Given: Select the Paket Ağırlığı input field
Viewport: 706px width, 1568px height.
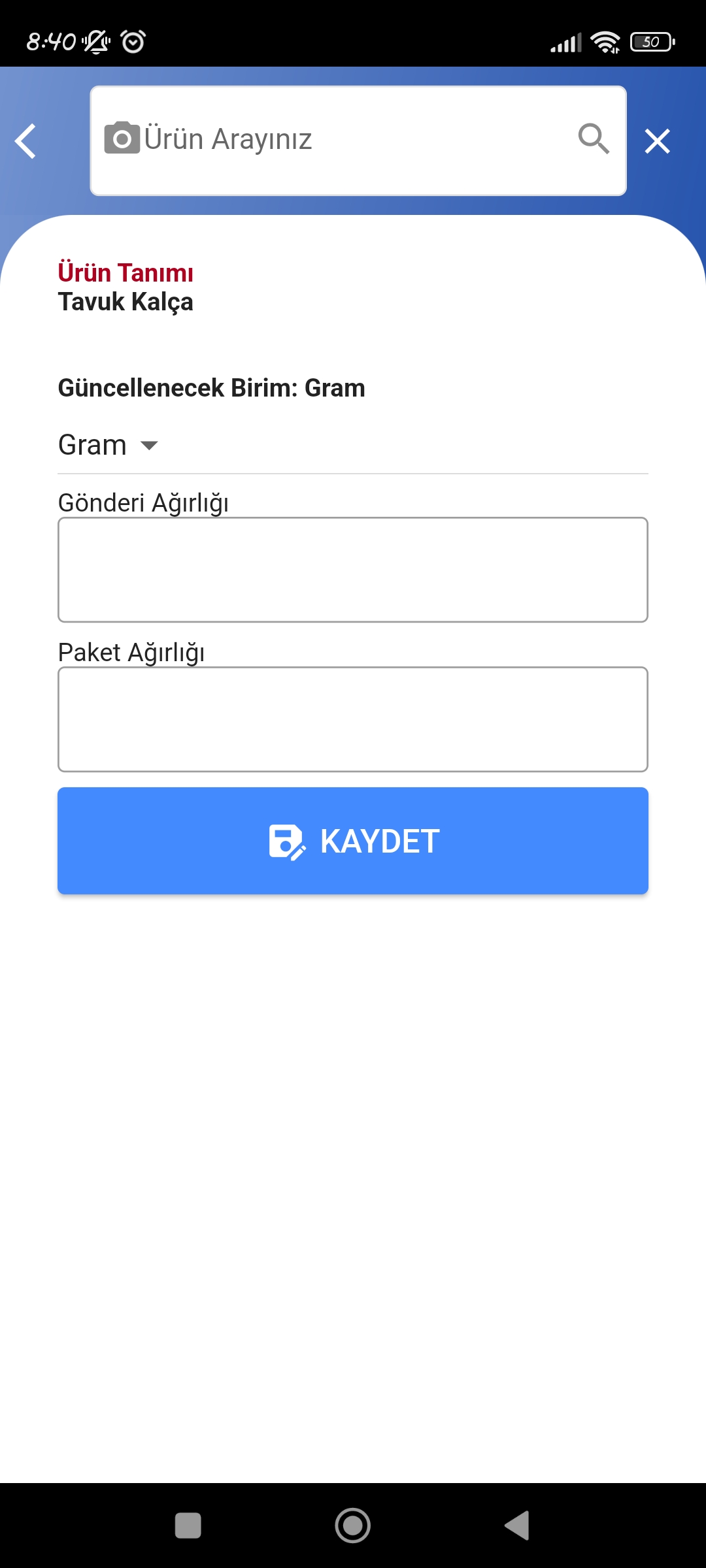Looking at the screenshot, I should (x=353, y=719).
